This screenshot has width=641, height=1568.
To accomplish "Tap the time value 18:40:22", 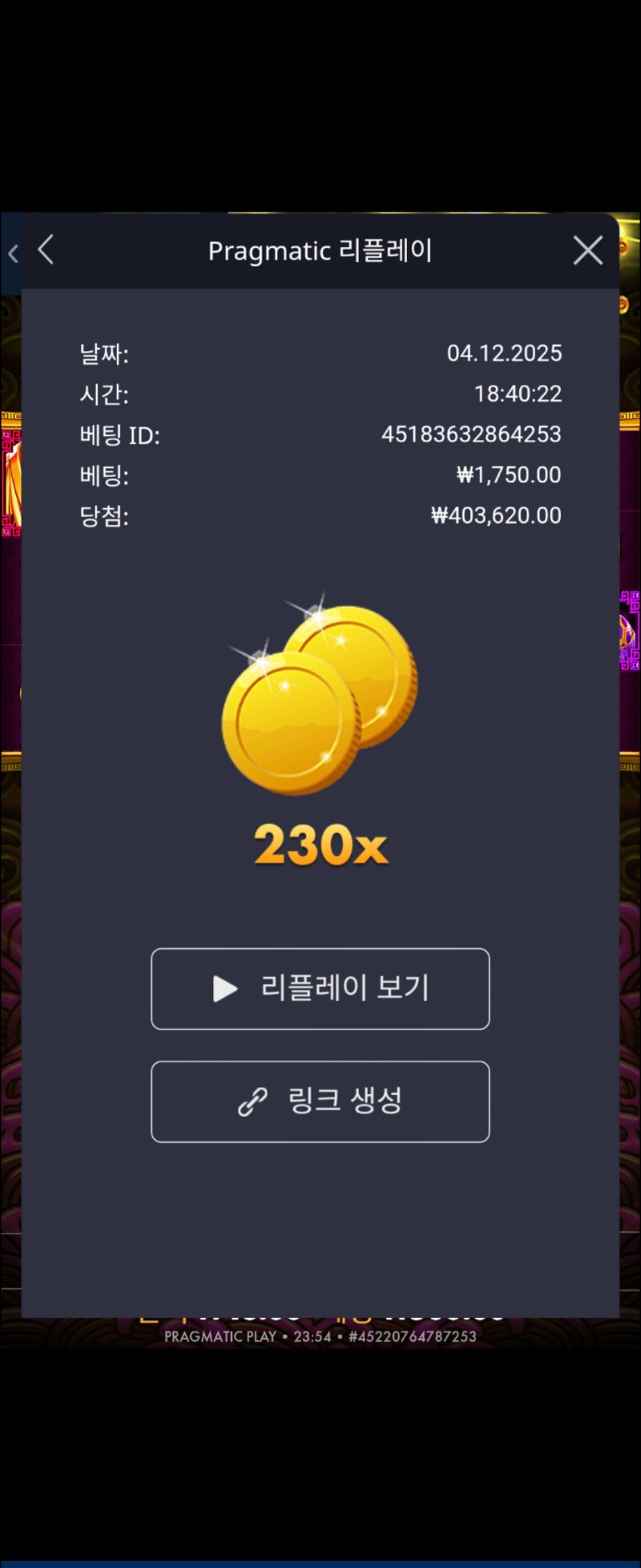I will [518, 394].
